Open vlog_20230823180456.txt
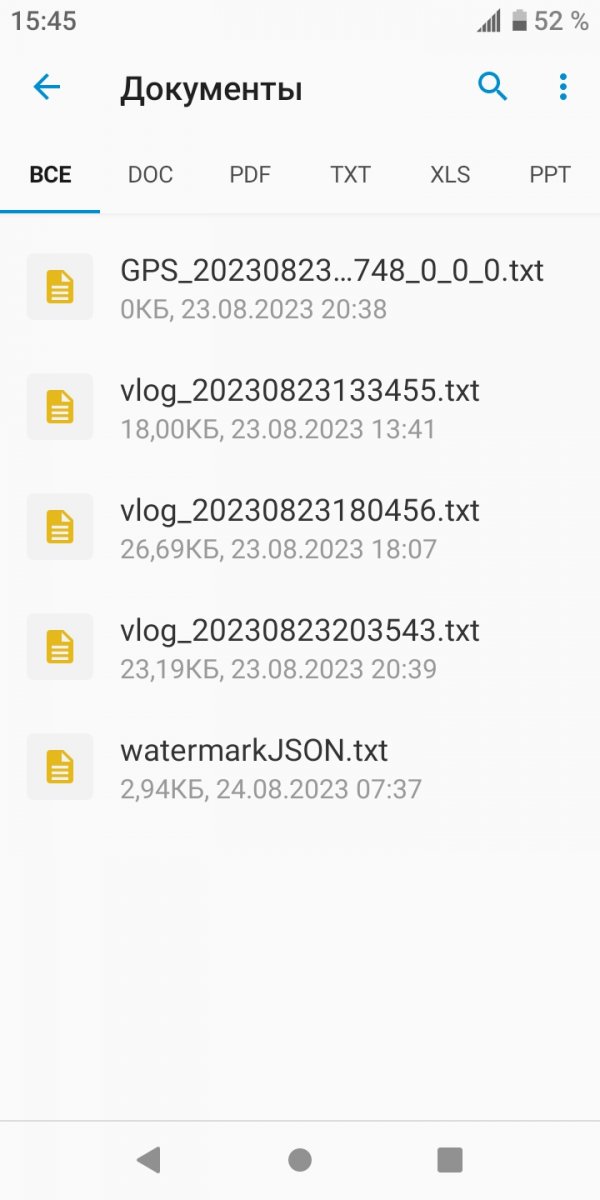 tap(300, 527)
